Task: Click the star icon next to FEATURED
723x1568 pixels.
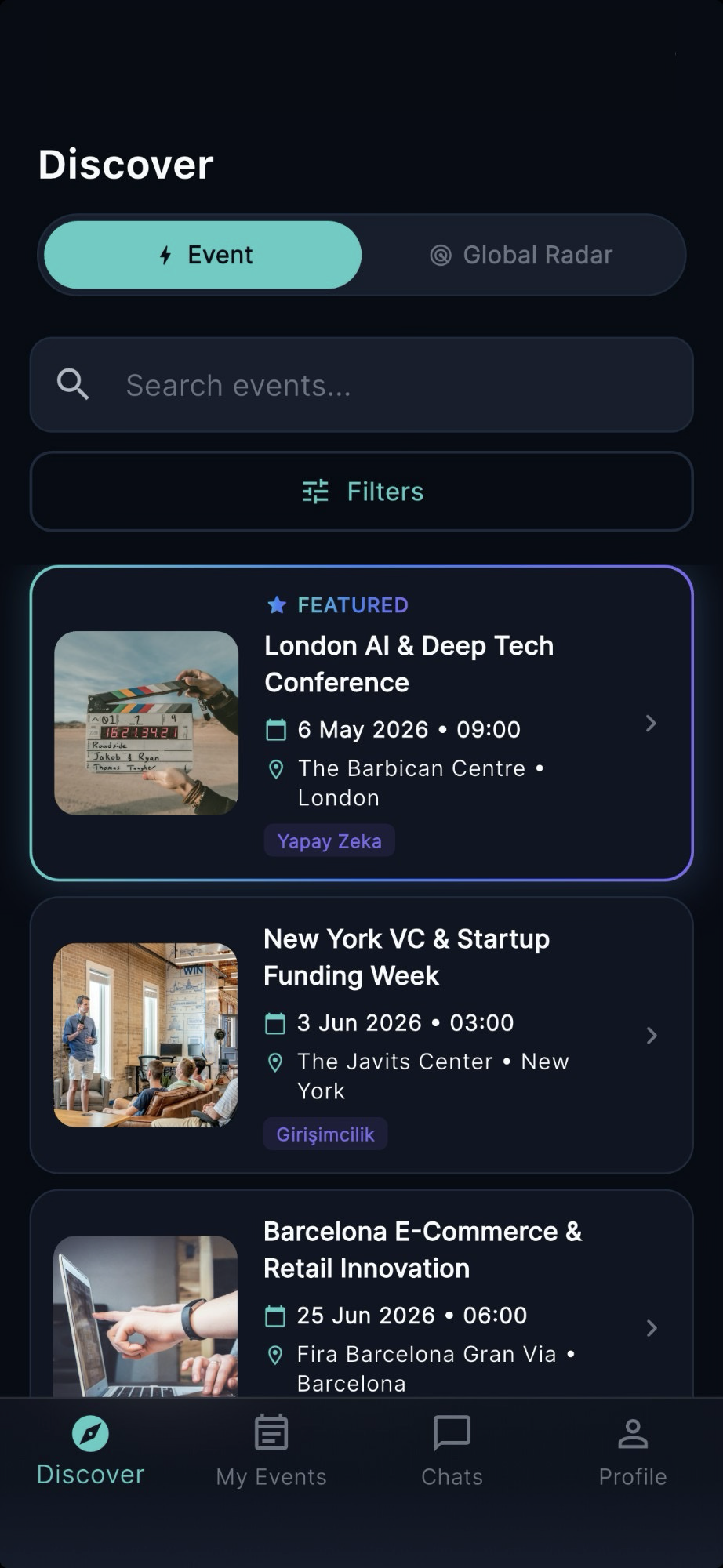Action: [x=276, y=604]
